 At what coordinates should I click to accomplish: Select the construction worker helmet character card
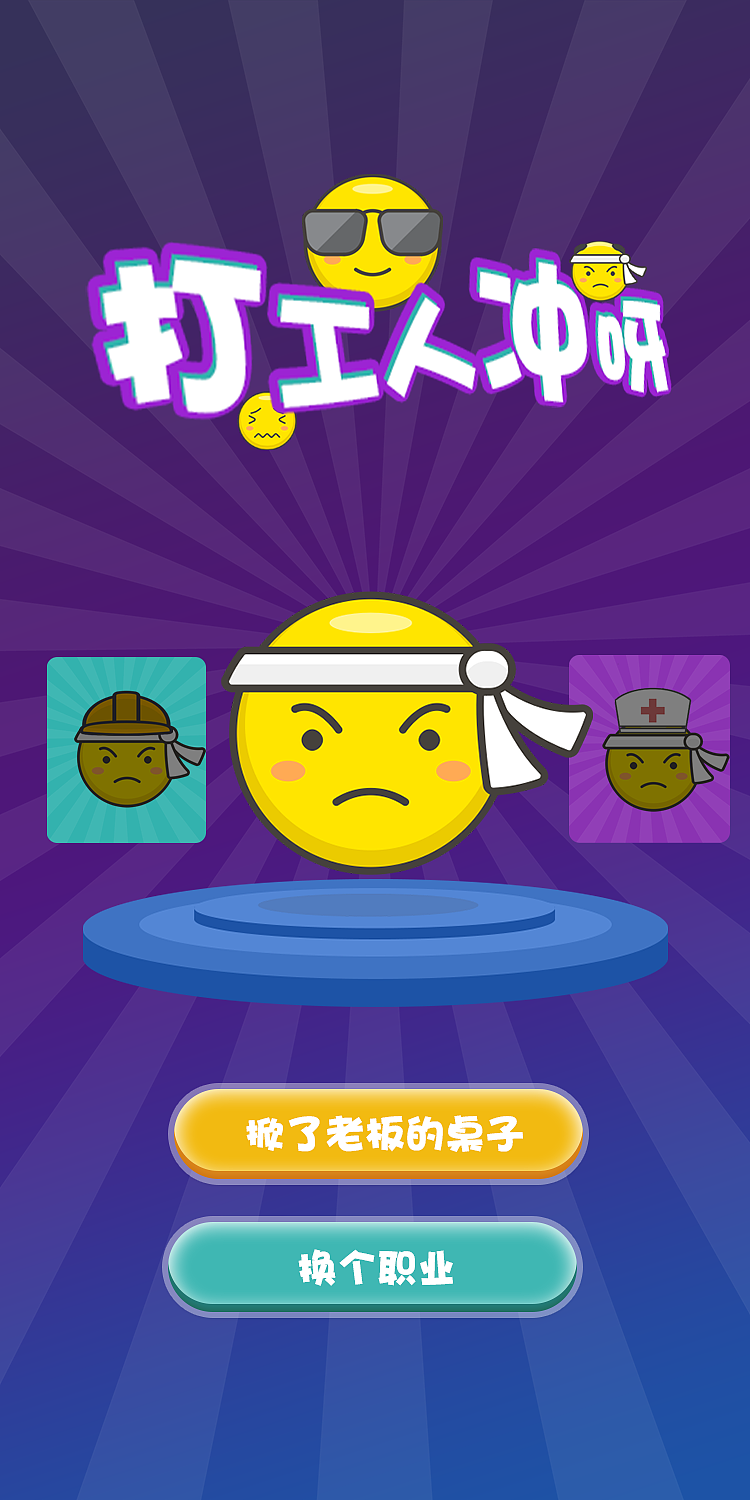coord(126,750)
